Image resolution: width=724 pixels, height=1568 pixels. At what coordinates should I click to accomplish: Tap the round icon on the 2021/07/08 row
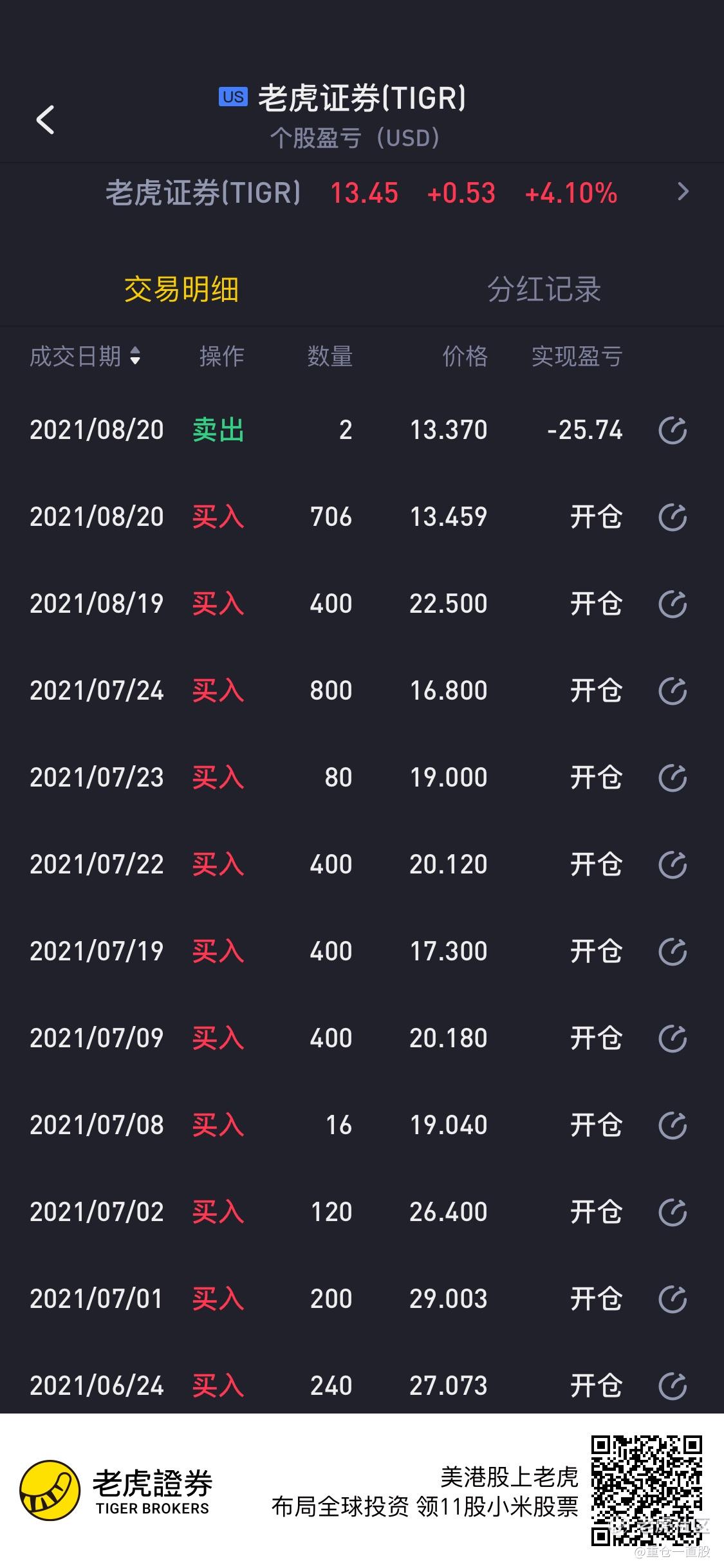click(673, 1125)
